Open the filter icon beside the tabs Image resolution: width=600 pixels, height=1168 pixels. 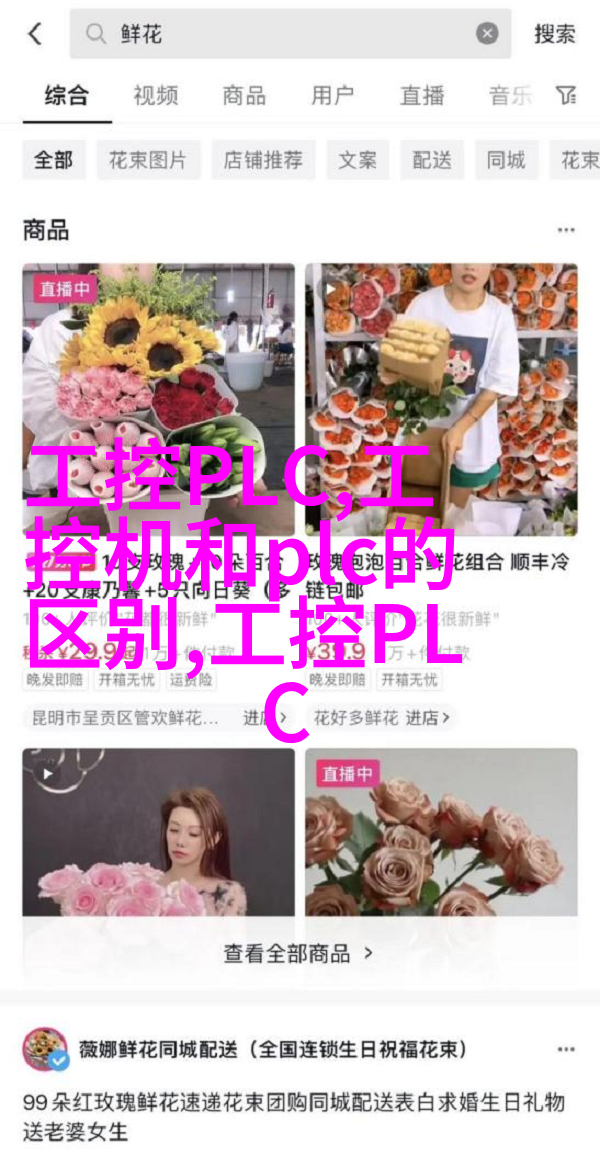click(x=567, y=96)
